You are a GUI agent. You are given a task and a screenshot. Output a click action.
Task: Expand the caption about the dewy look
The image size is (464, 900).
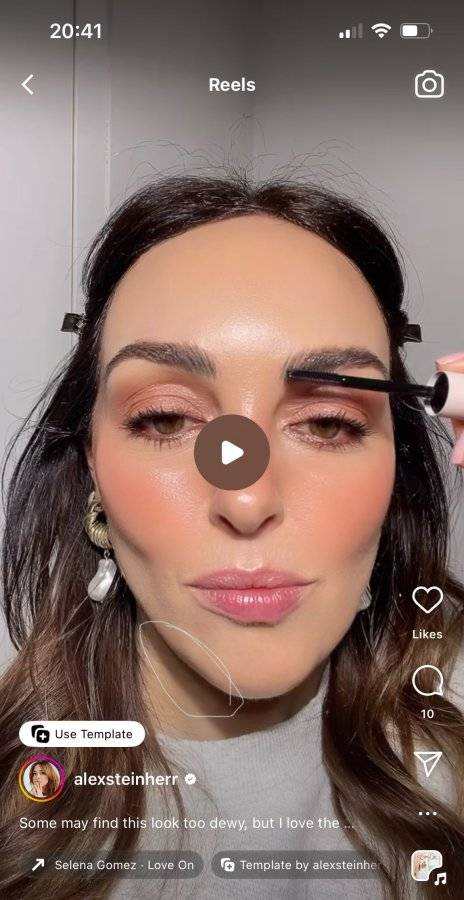pyautogui.click(x=187, y=823)
